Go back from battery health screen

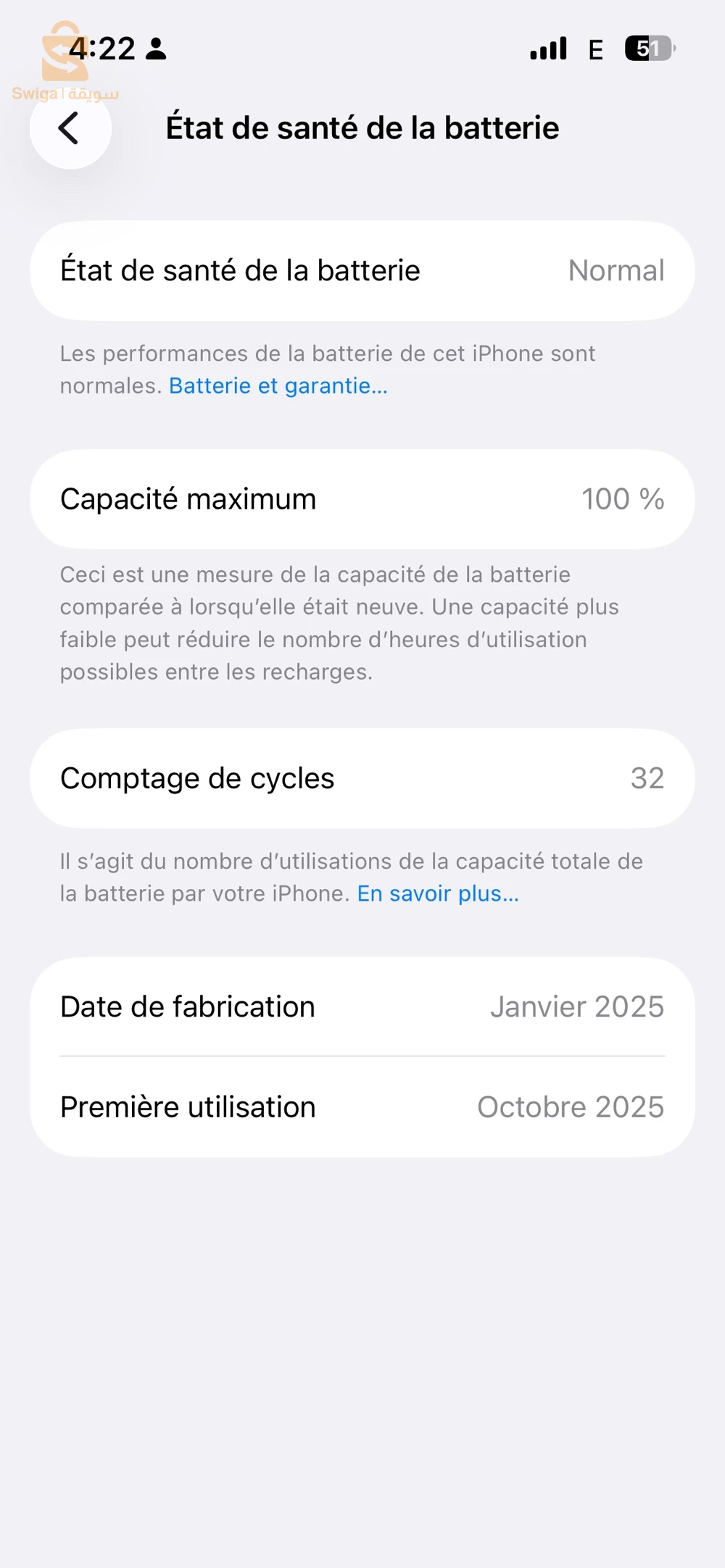70,129
